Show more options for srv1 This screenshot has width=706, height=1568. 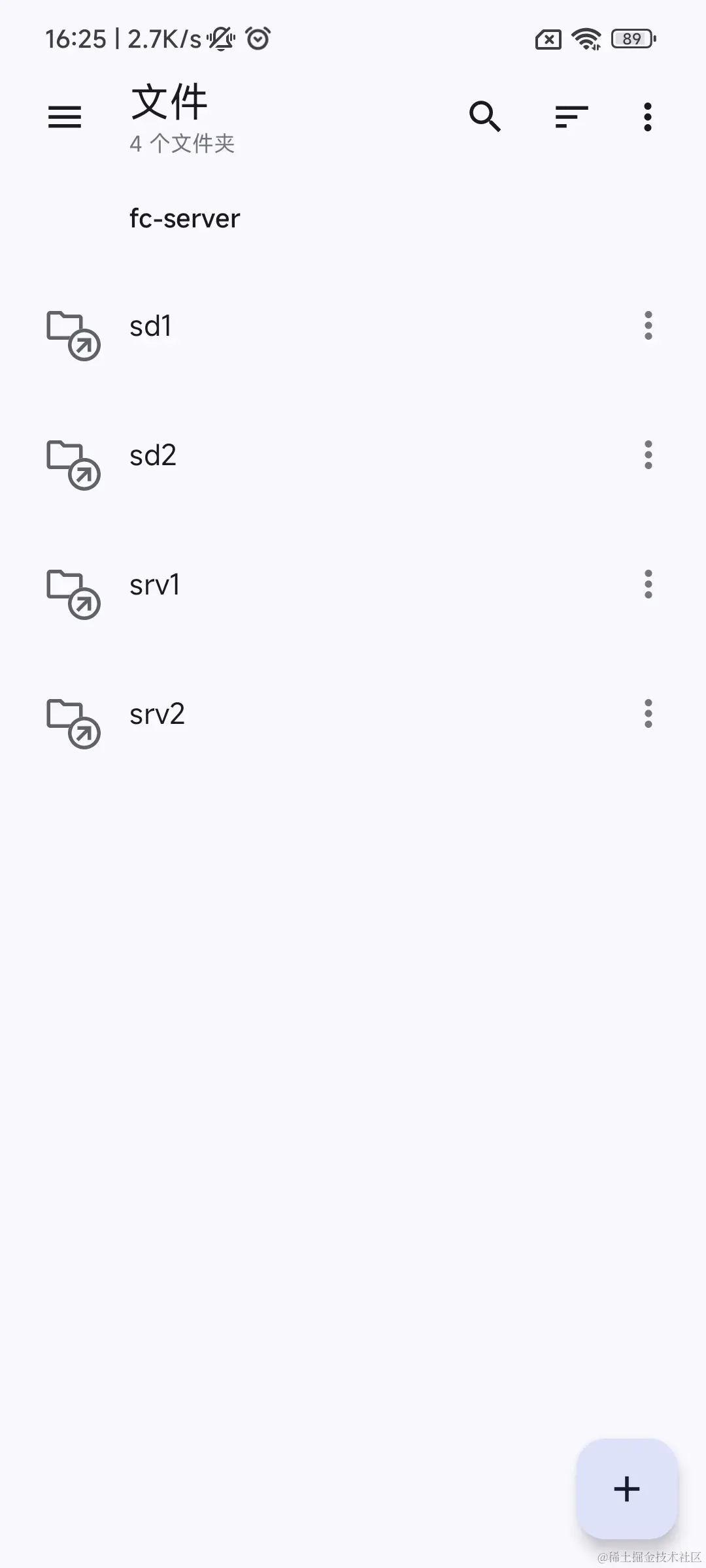648,584
